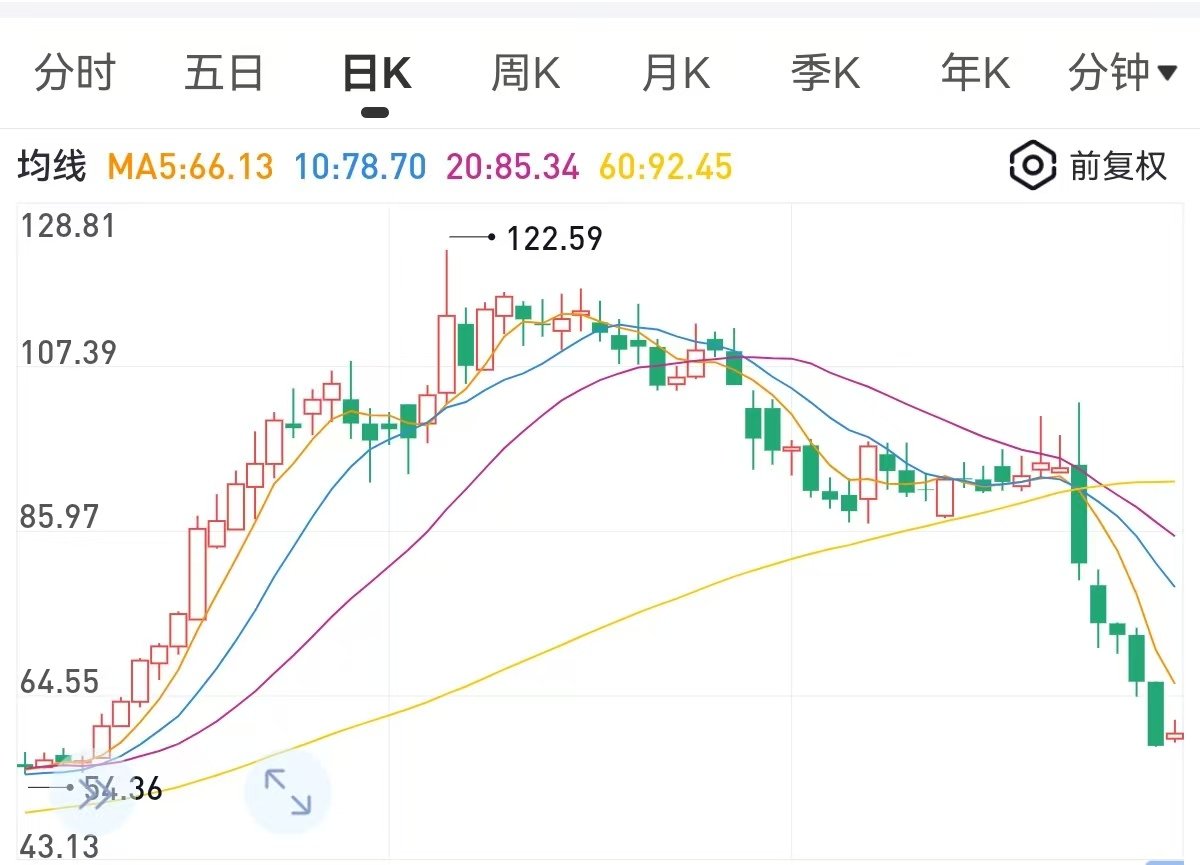The height and width of the screenshot is (865, 1200).
Task: Switch to the 分时 chart tab
Action: pos(75,74)
